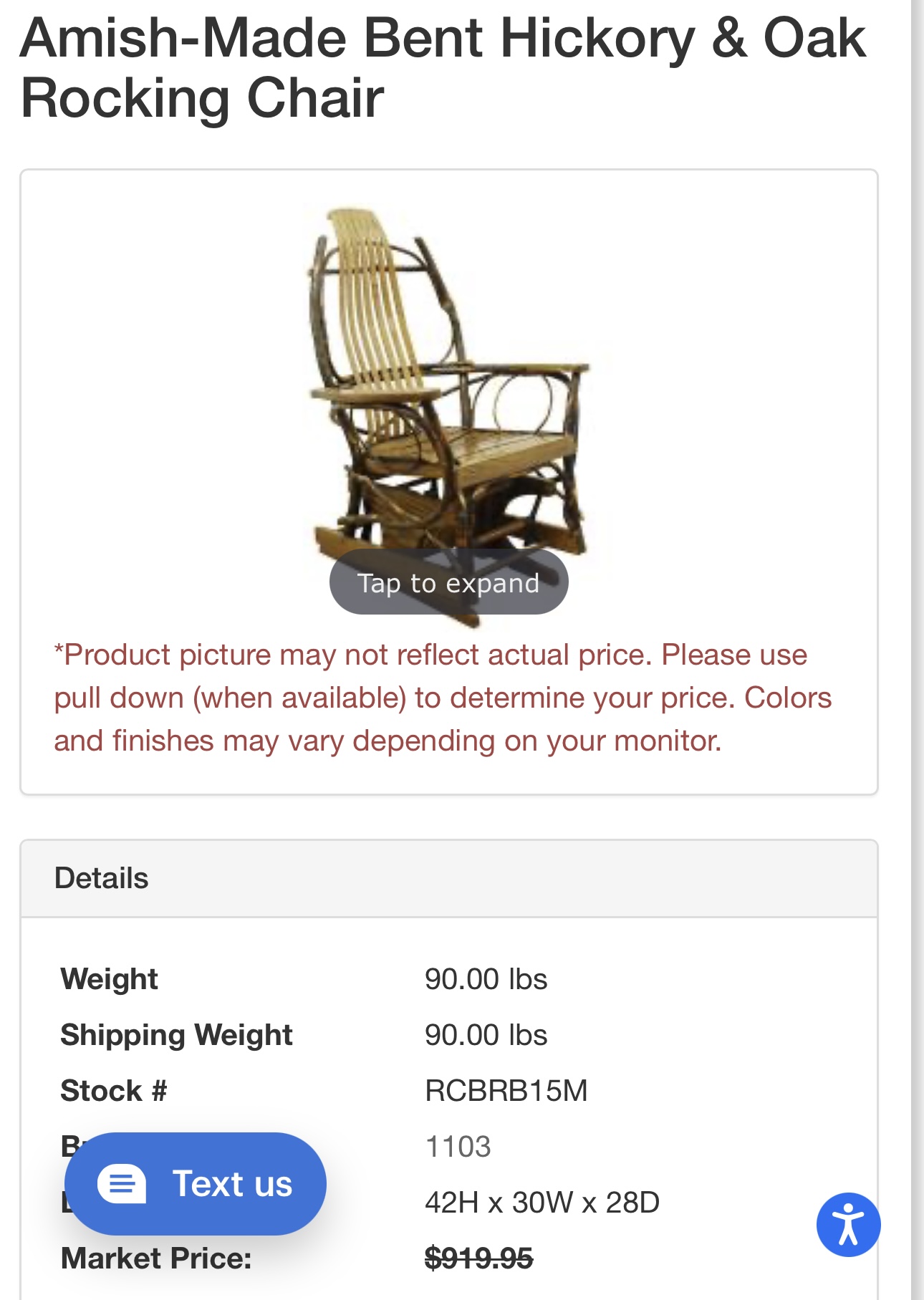Open the accessibility options icon
This screenshot has height=1300, width=924.
848,1224
